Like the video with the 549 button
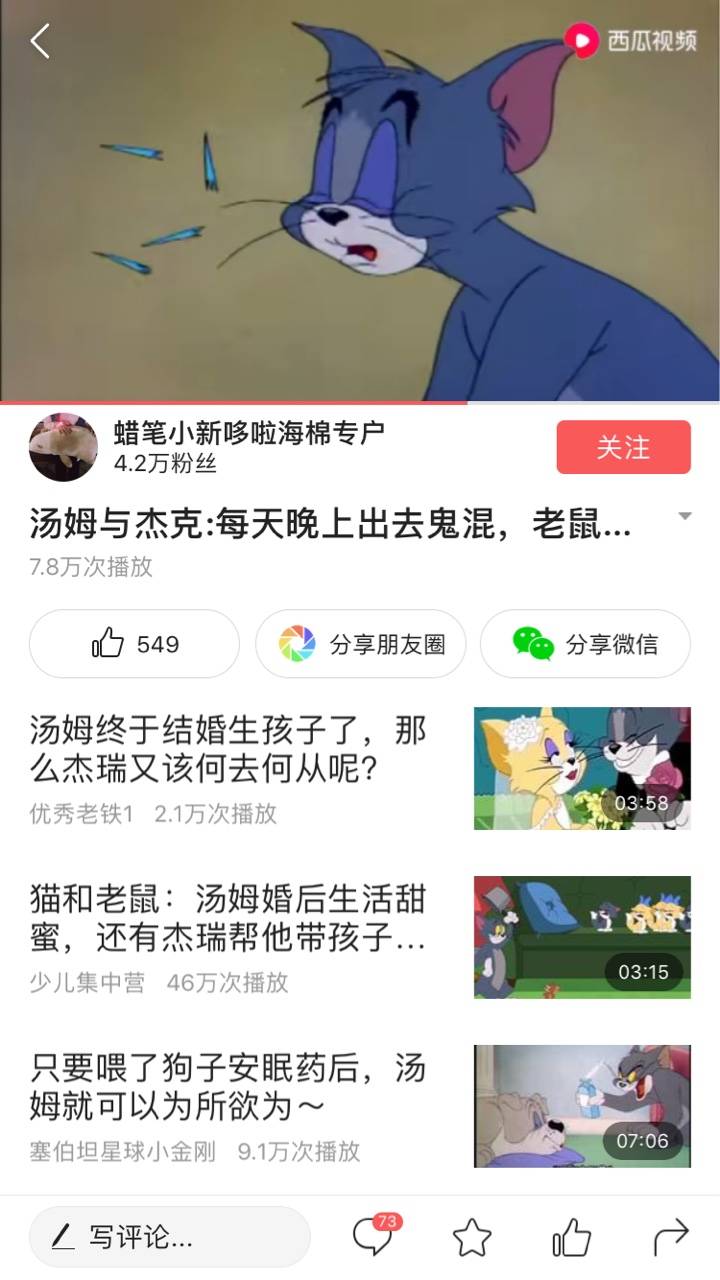Image resolution: width=720 pixels, height=1280 pixels. point(134,644)
